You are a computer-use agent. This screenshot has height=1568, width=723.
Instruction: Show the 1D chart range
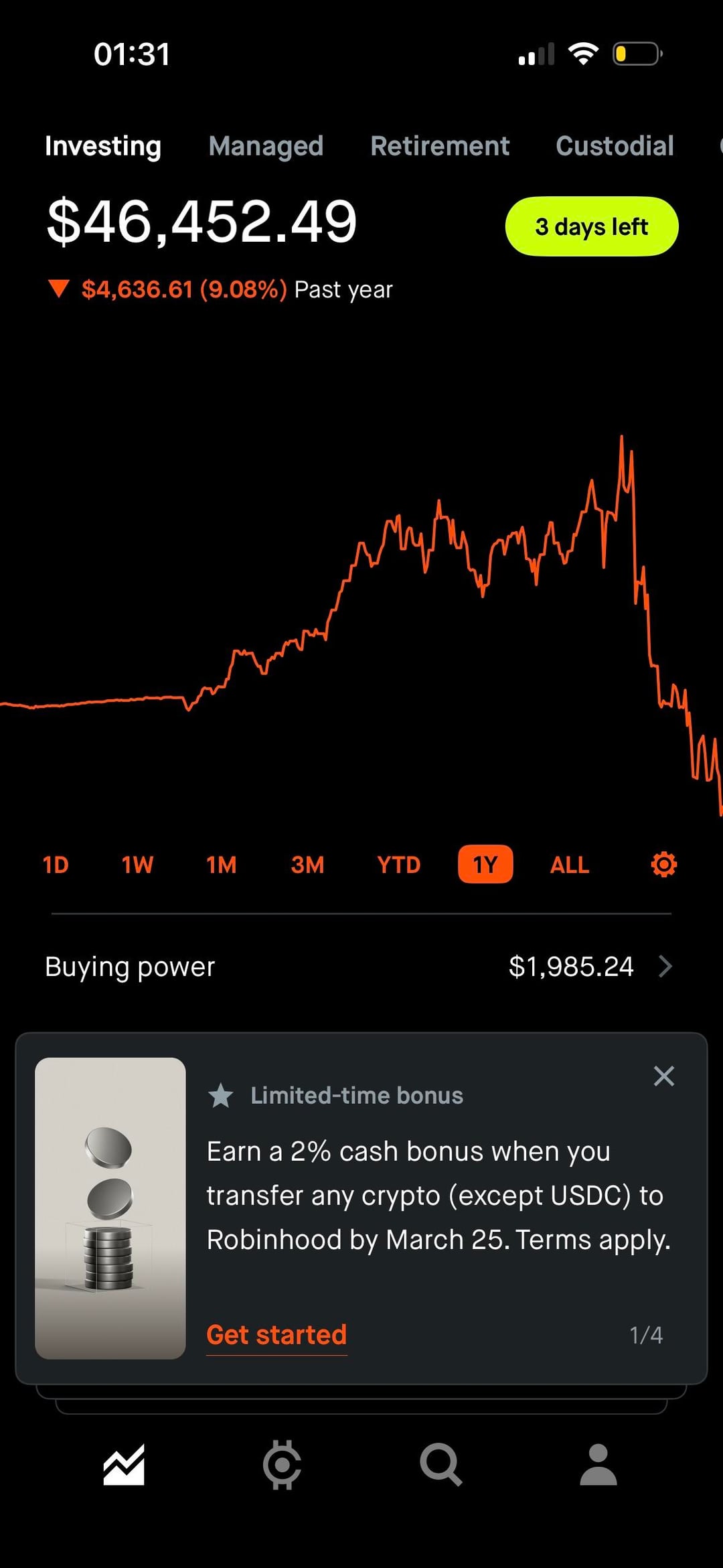pyautogui.click(x=56, y=865)
